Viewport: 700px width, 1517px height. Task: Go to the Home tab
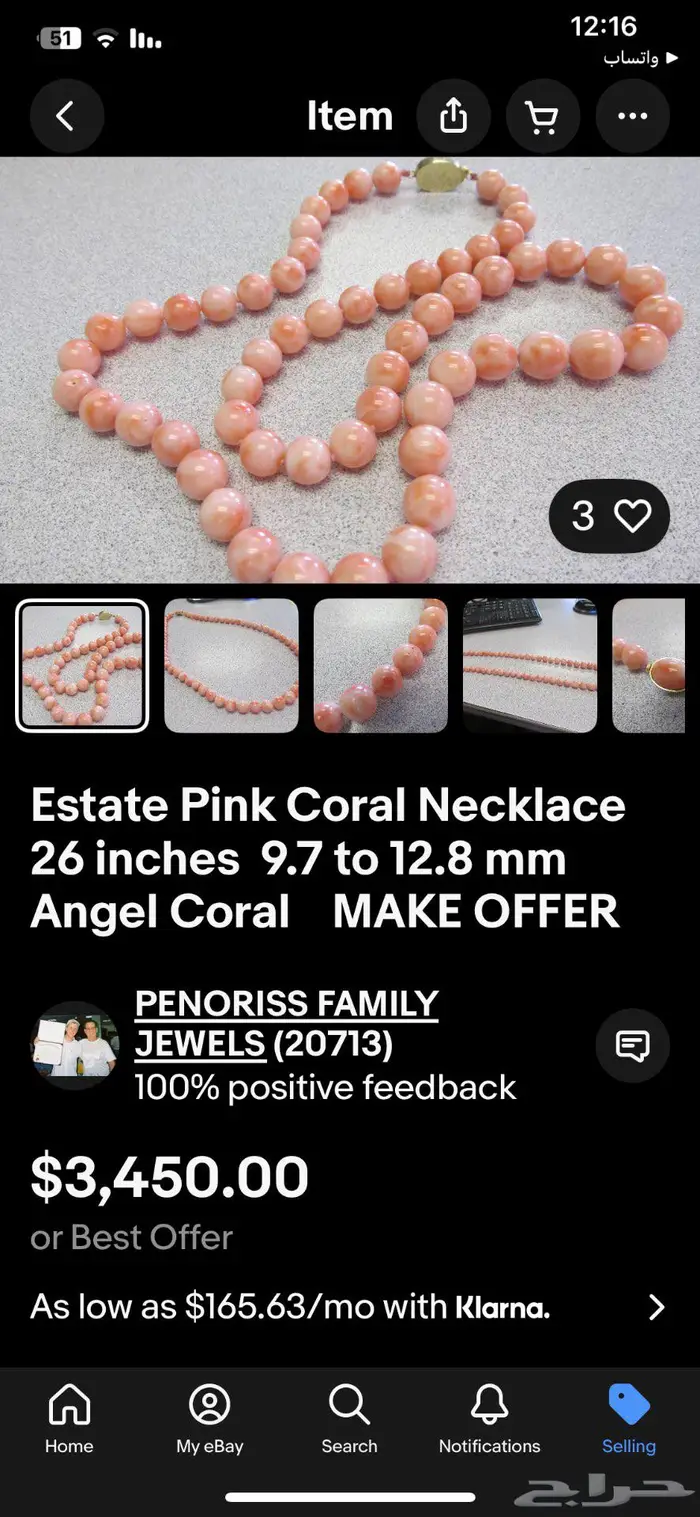[69, 1419]
